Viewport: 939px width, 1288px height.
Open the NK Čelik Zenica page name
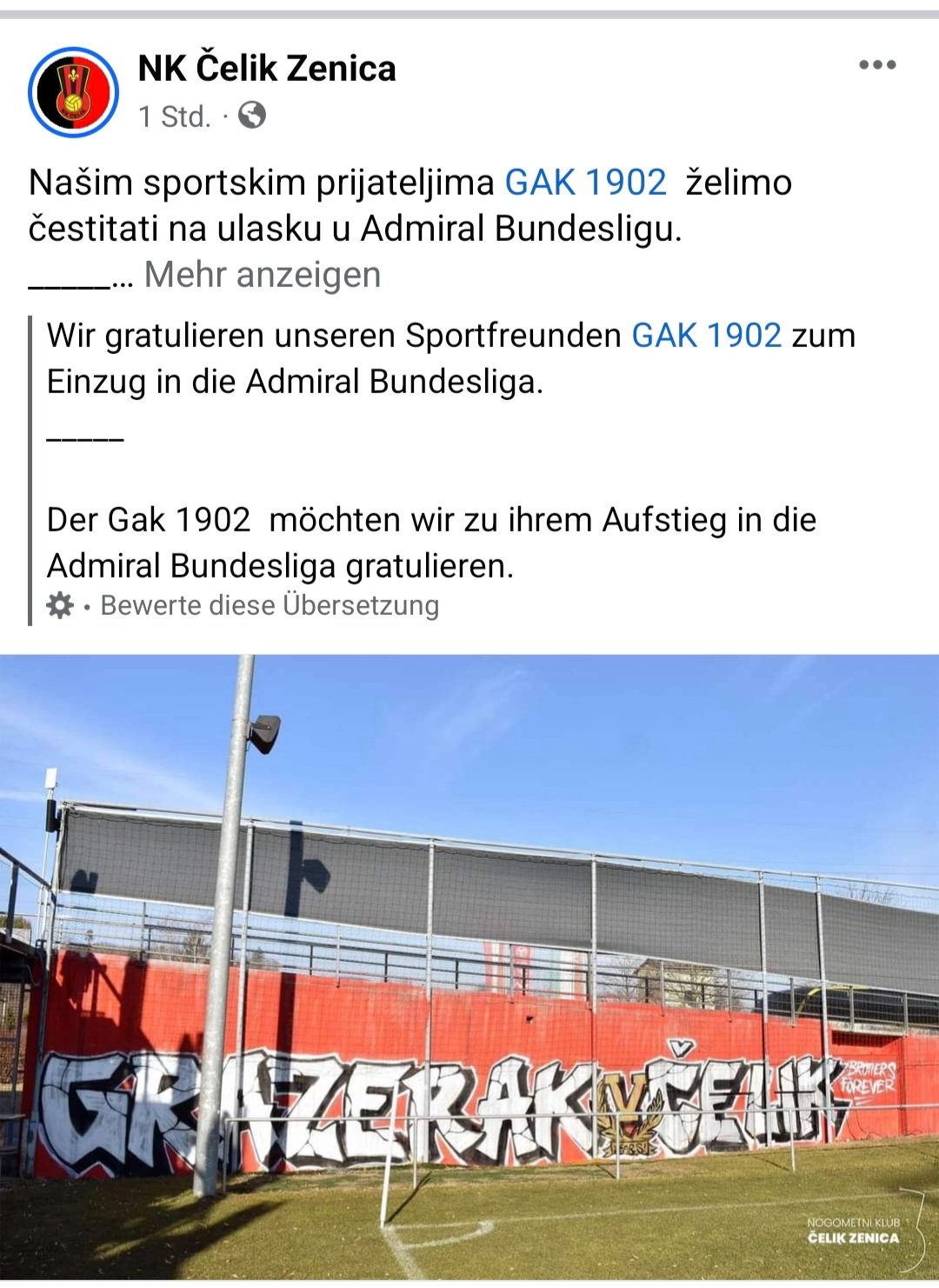(x=267, y=68)
